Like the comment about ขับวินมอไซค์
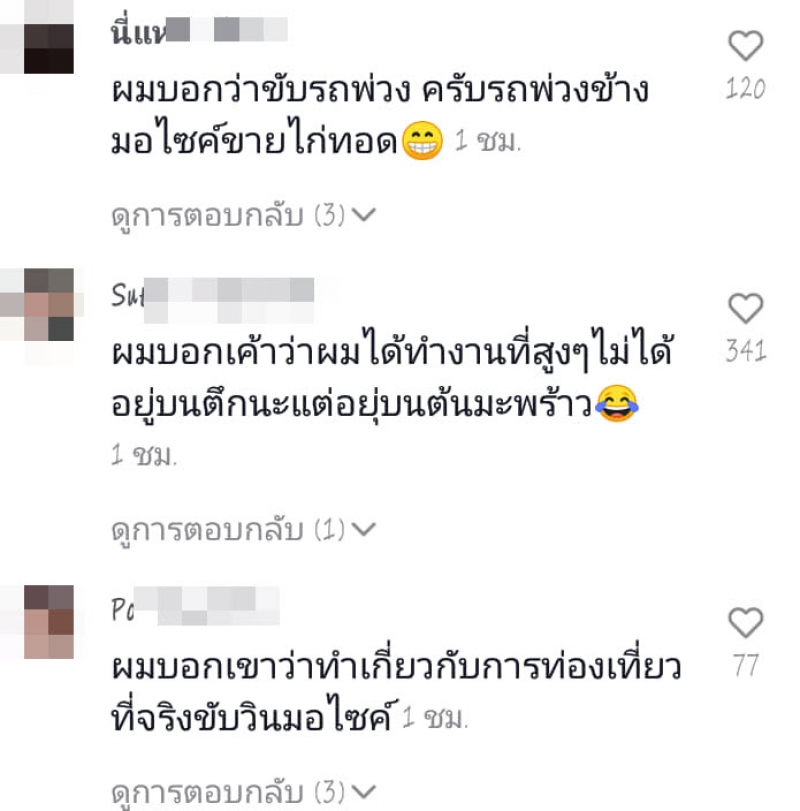Image resolution: width=800 pixels, height=811 pixels. (x=746, y=622)
